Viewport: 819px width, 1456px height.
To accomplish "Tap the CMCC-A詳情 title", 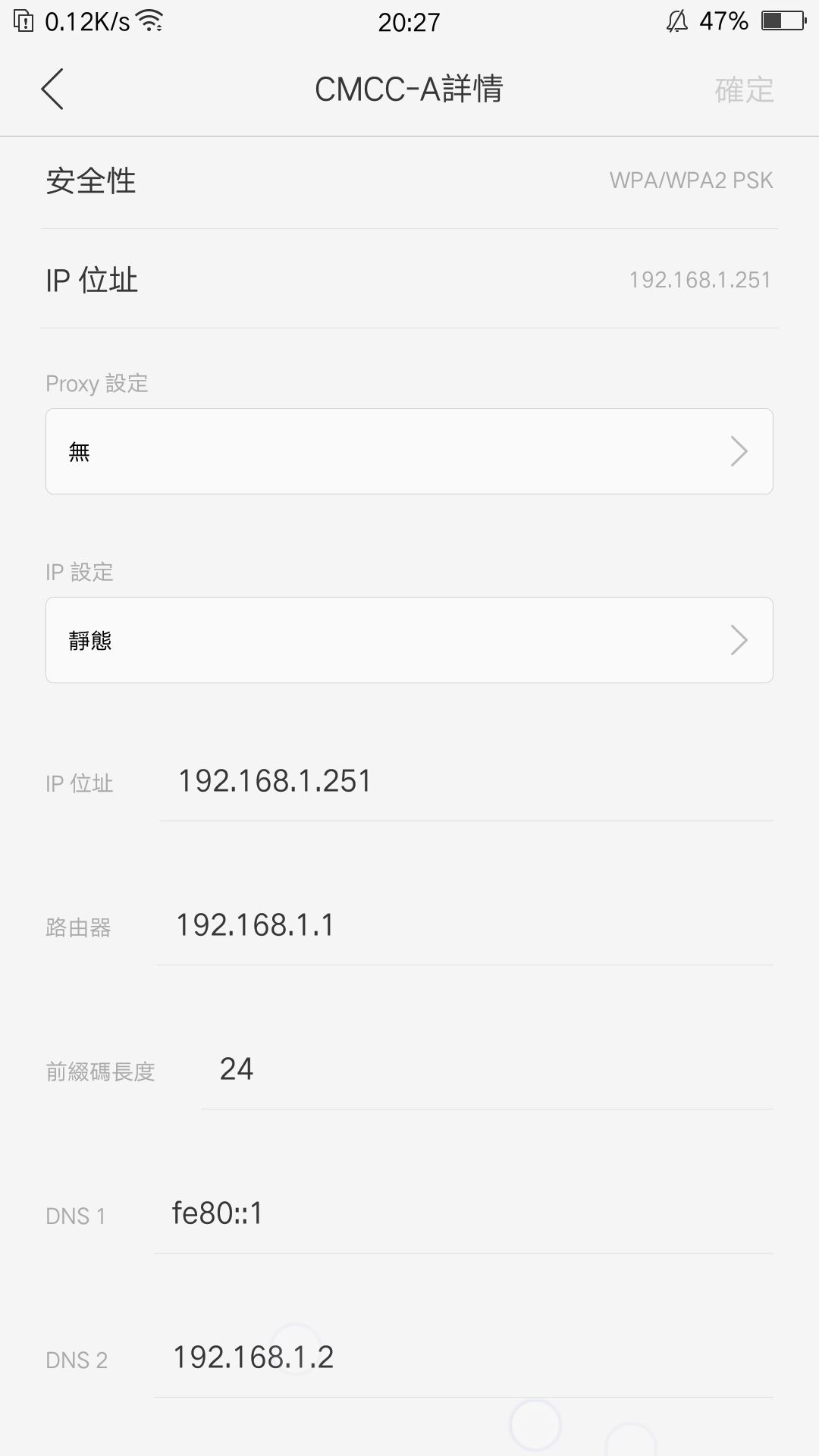I will [409, 89].
